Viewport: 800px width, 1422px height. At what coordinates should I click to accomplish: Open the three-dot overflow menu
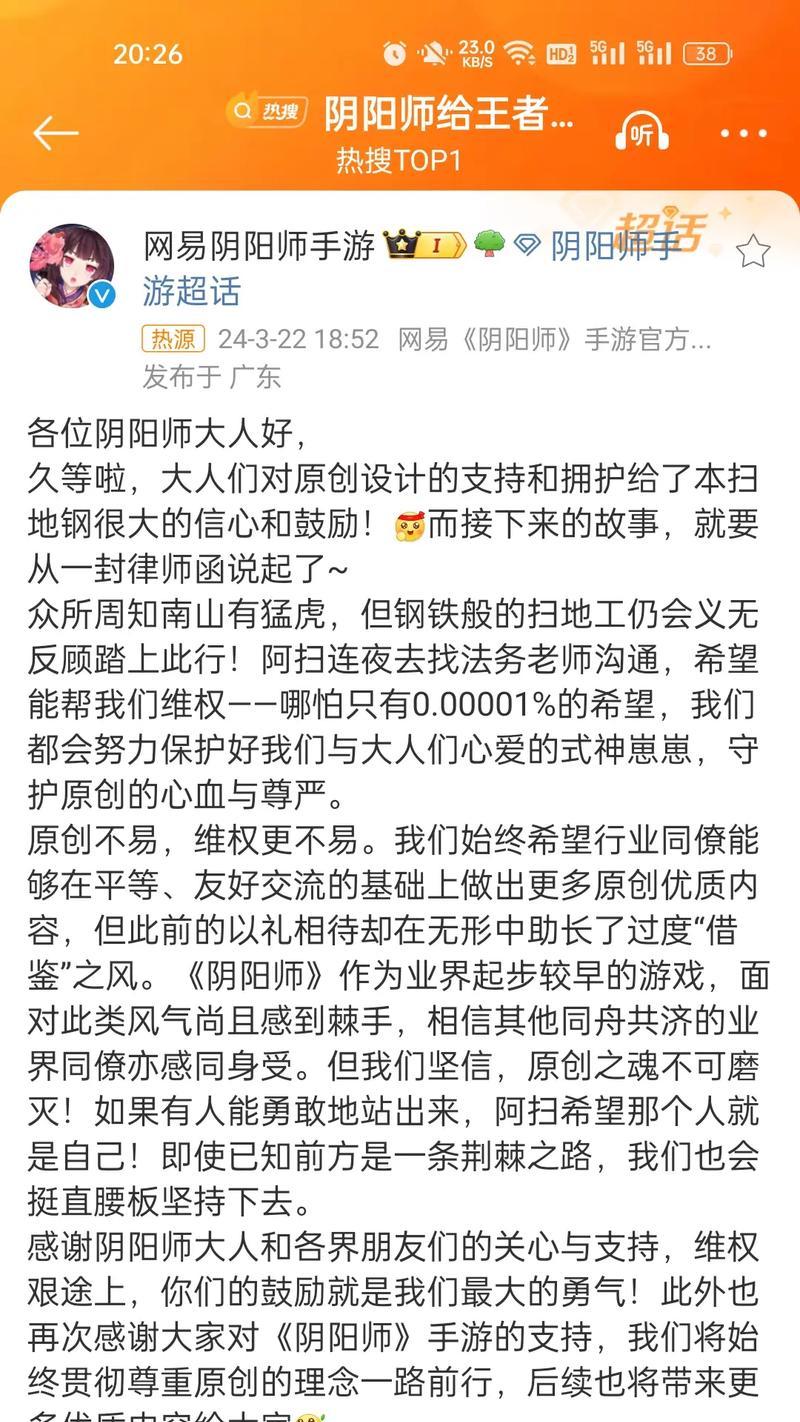[x=744, y=133]
